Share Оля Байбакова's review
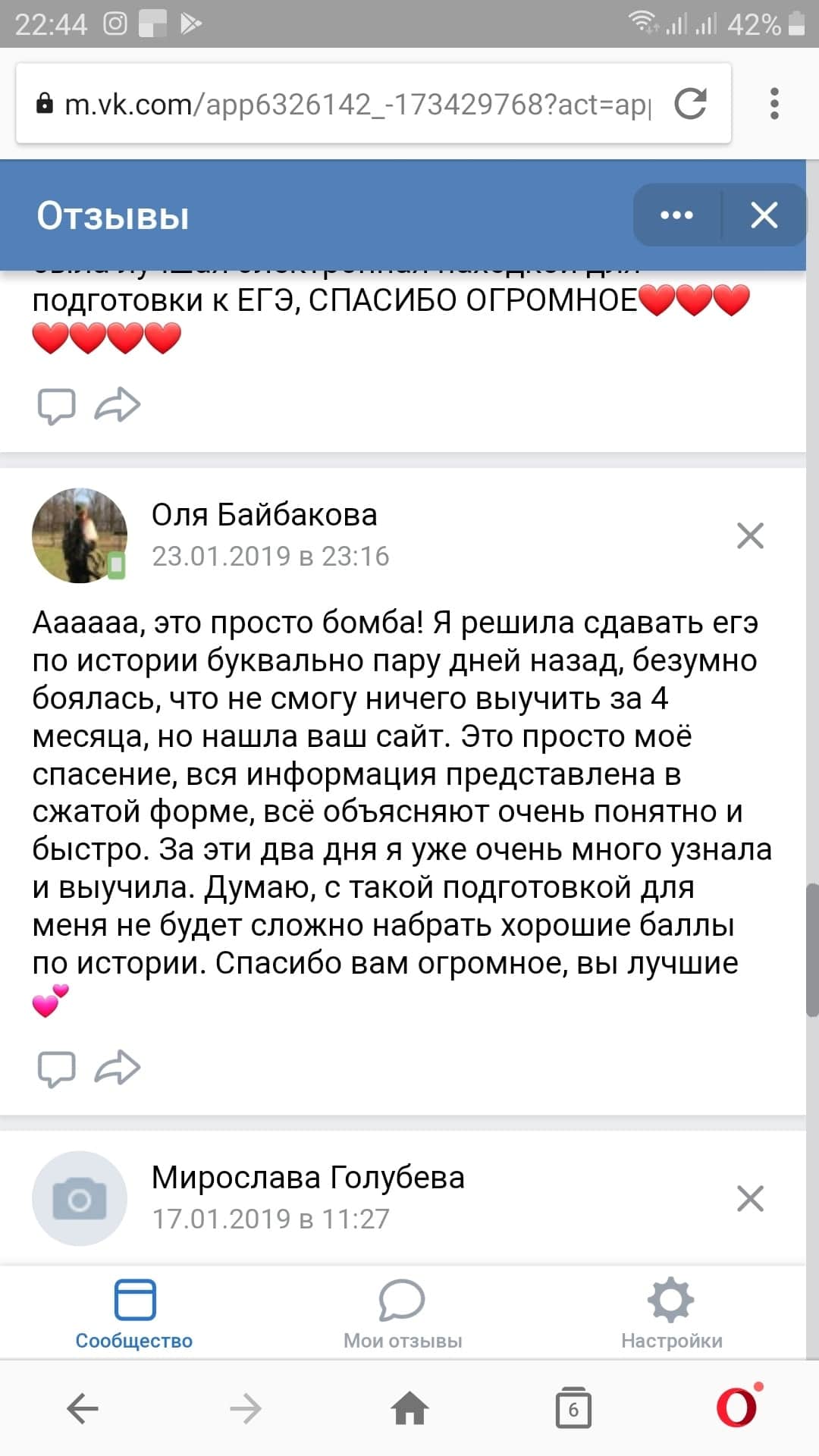Image resolution: width=819 pixels, height=1456 pixels. point(118,1068)
